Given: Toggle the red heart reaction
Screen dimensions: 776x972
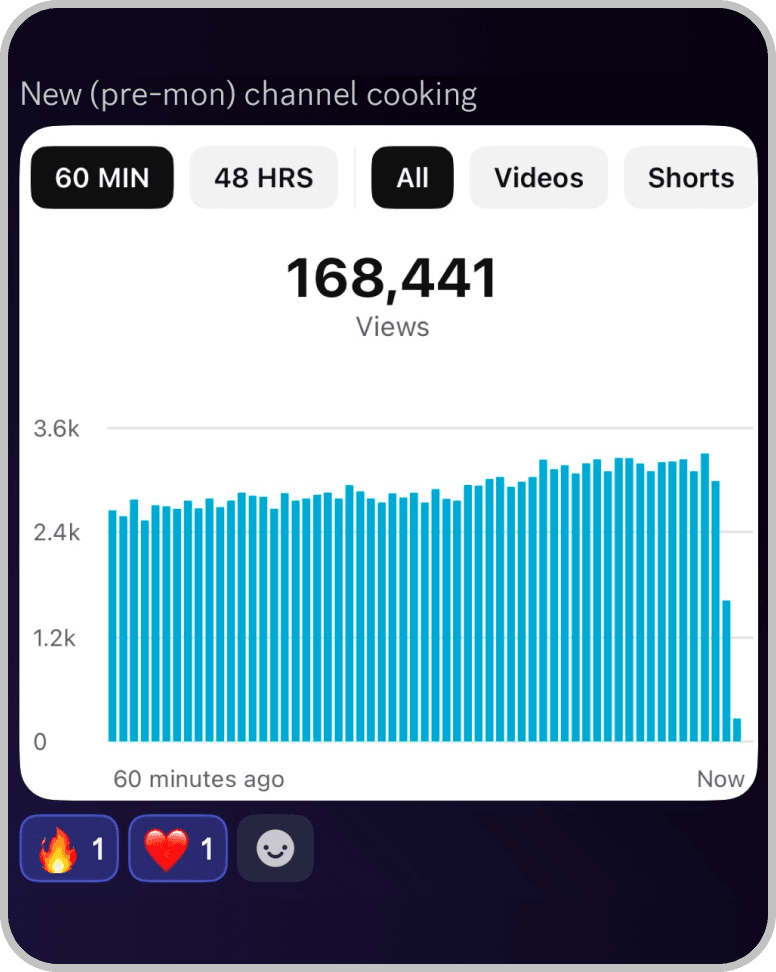Looking at the screenshot, I should (178, 849).
